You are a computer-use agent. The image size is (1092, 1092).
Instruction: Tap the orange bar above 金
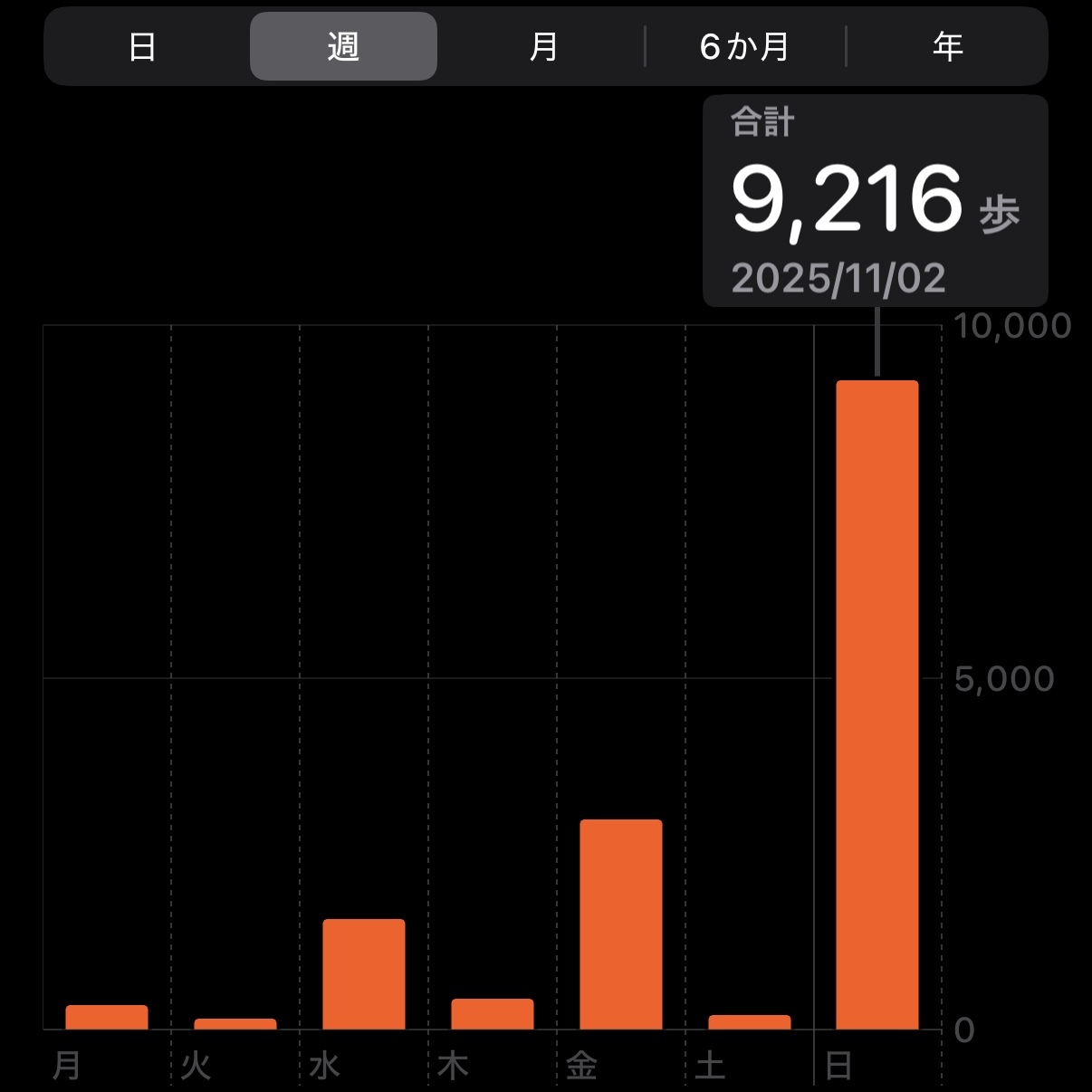click(x=621, y=924)
